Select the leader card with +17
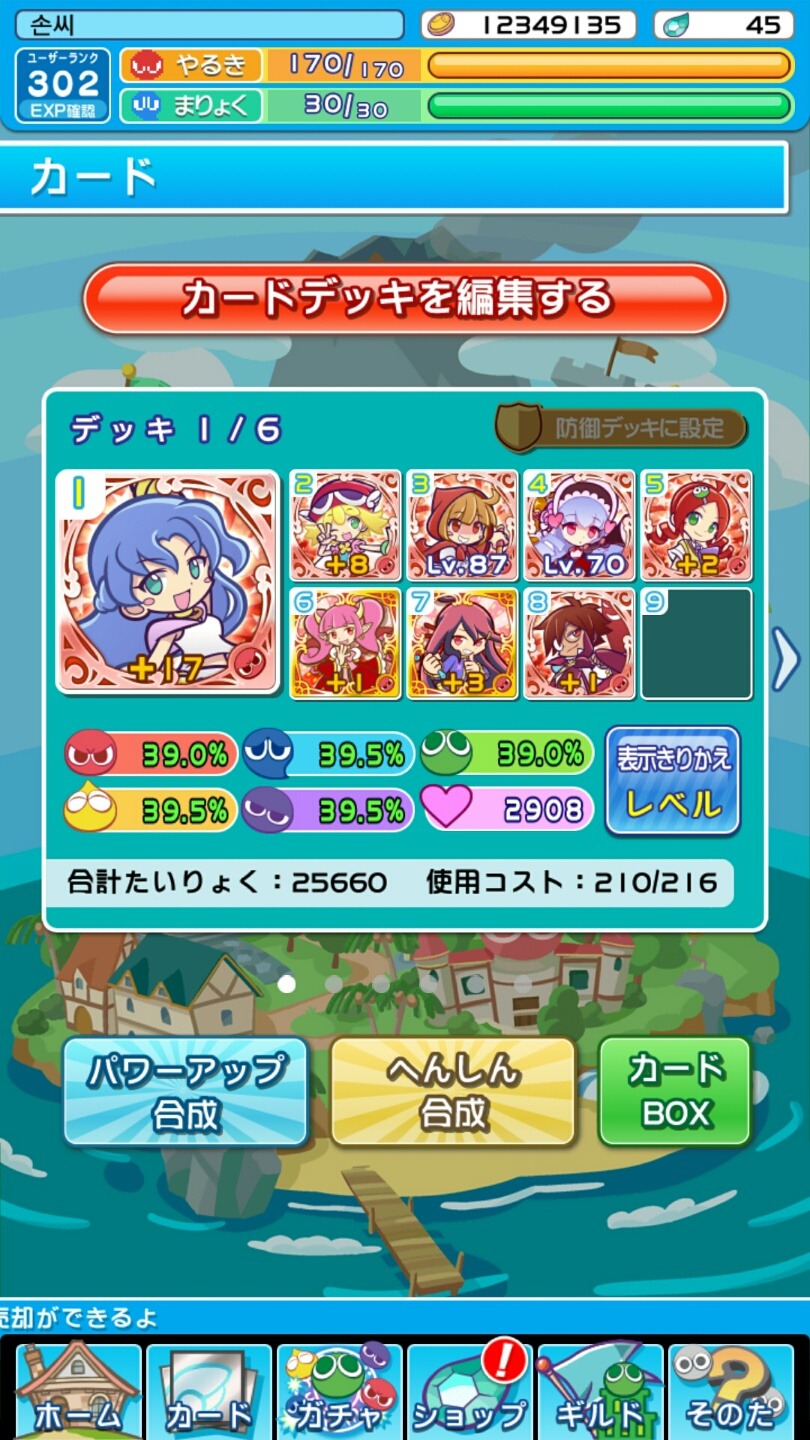This screenshot has width=810, height=1440. pos(167,581)
